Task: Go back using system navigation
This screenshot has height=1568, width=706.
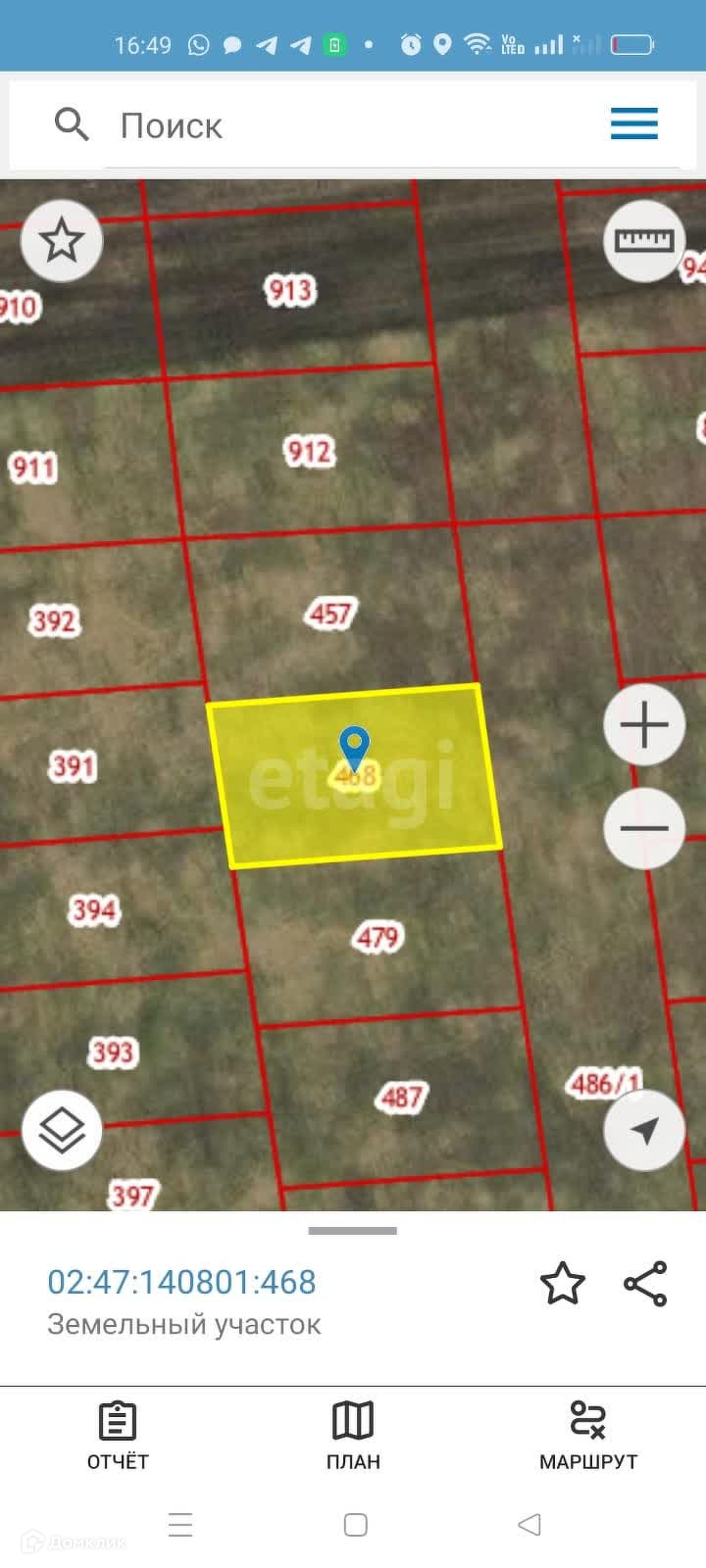Action: point(529,1524)
